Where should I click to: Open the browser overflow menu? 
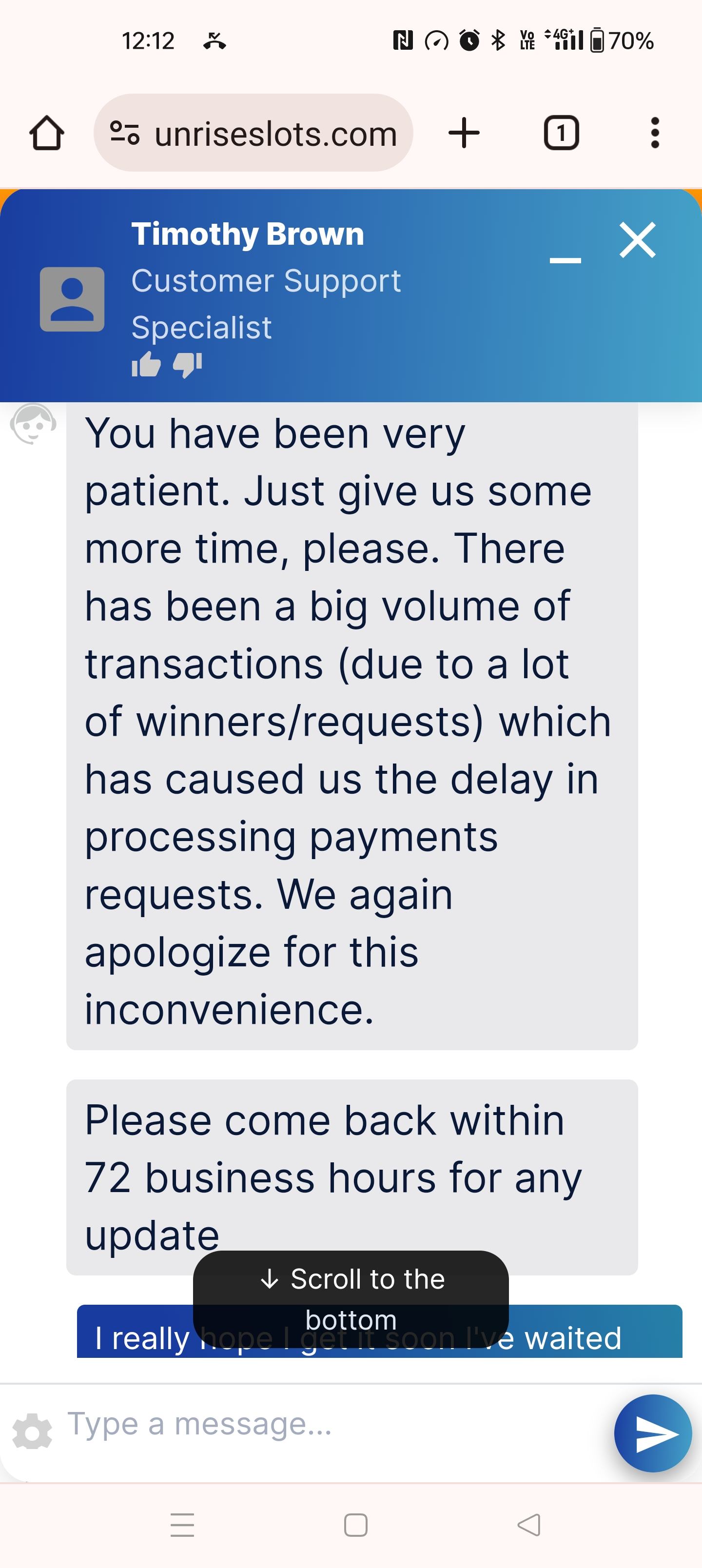(x=655, y=133)
